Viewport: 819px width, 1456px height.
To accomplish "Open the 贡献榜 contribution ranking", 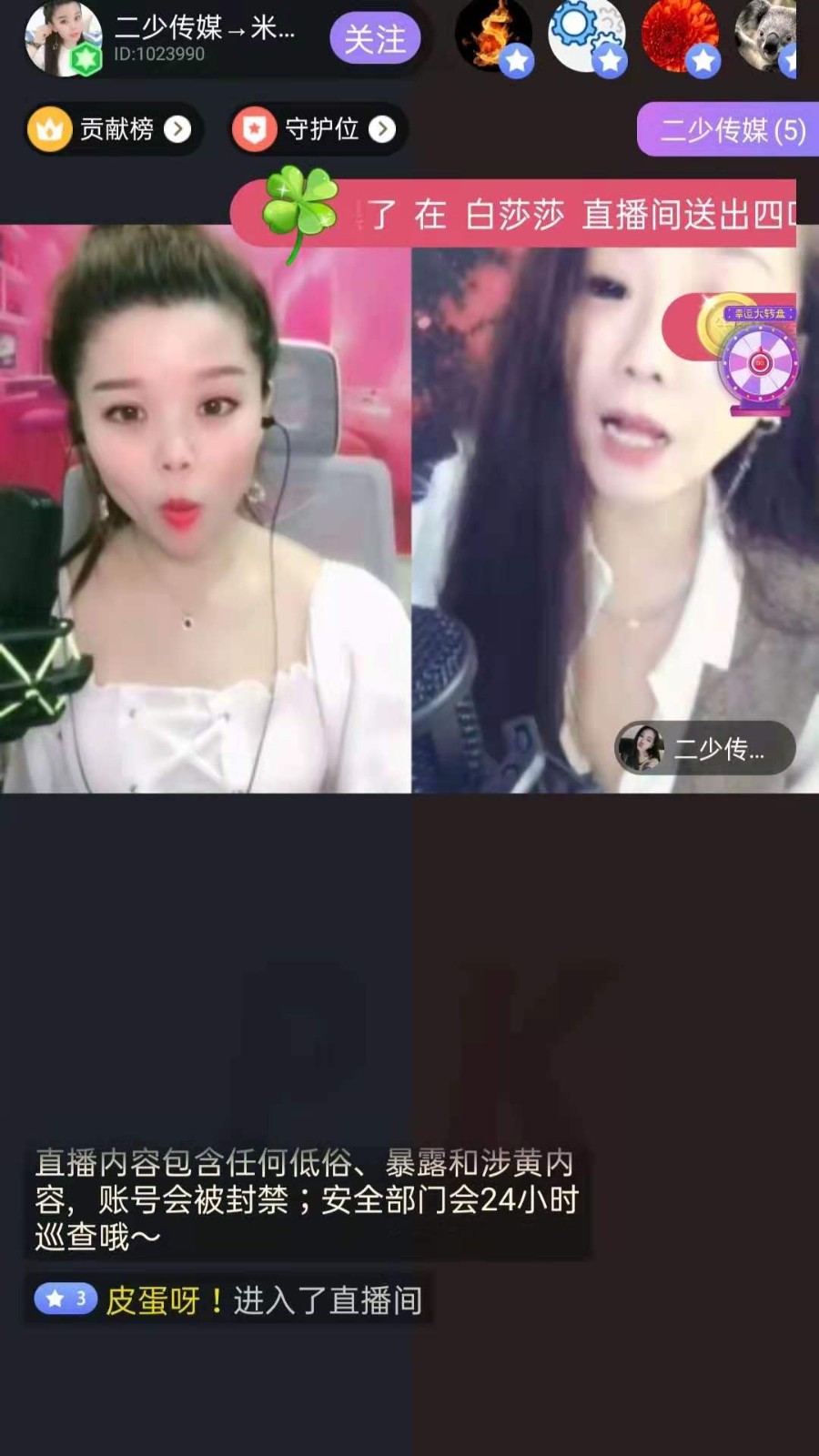I will click(x=110, y=129).
